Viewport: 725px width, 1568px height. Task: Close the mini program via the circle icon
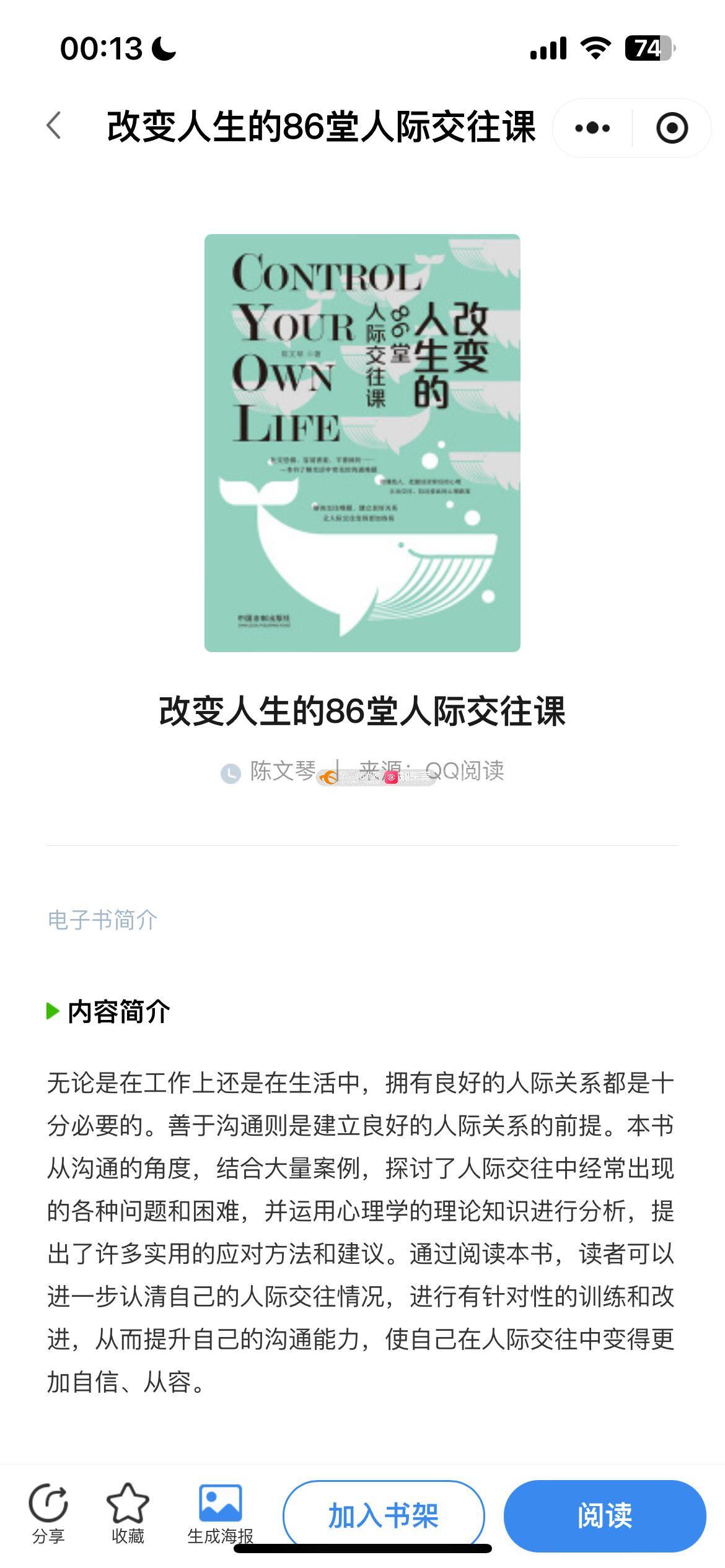(672, 128)
